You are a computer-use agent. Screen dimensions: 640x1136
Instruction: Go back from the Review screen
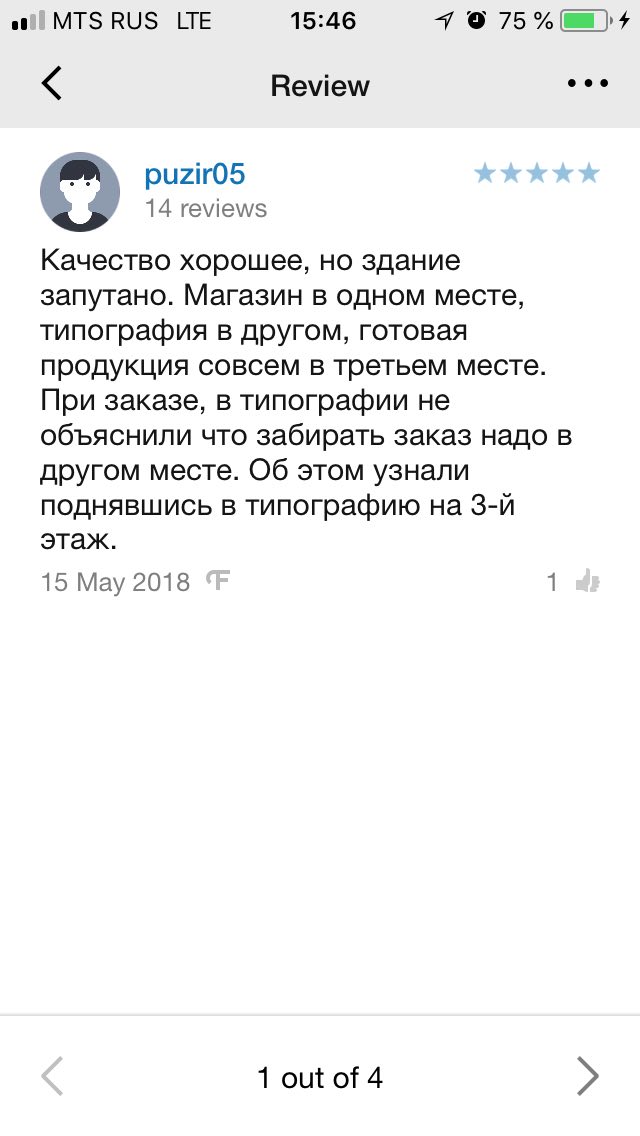coord(51,83)
